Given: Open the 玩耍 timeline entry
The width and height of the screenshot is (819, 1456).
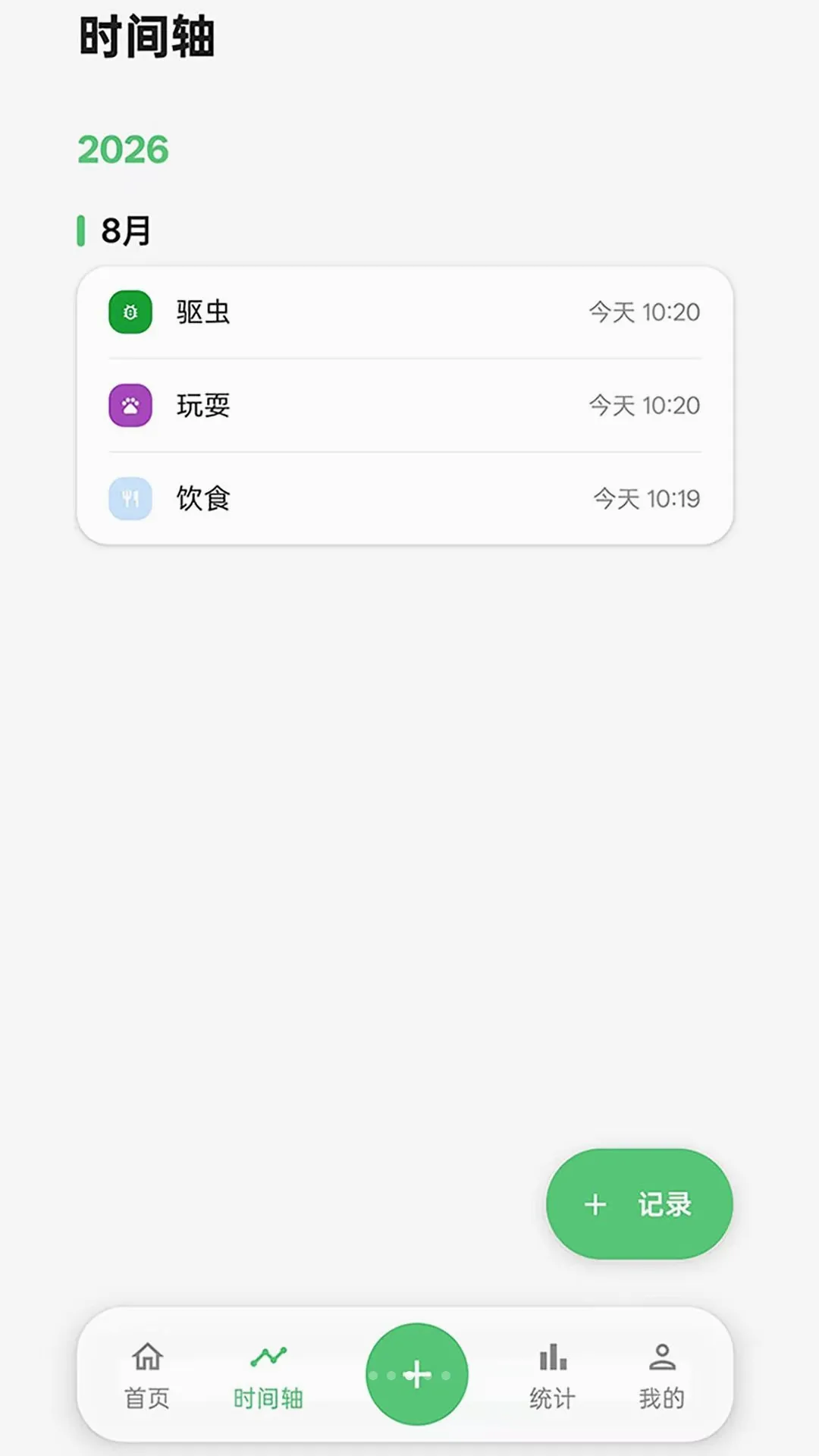Looking at the screenshot, I should coord(405,405).
